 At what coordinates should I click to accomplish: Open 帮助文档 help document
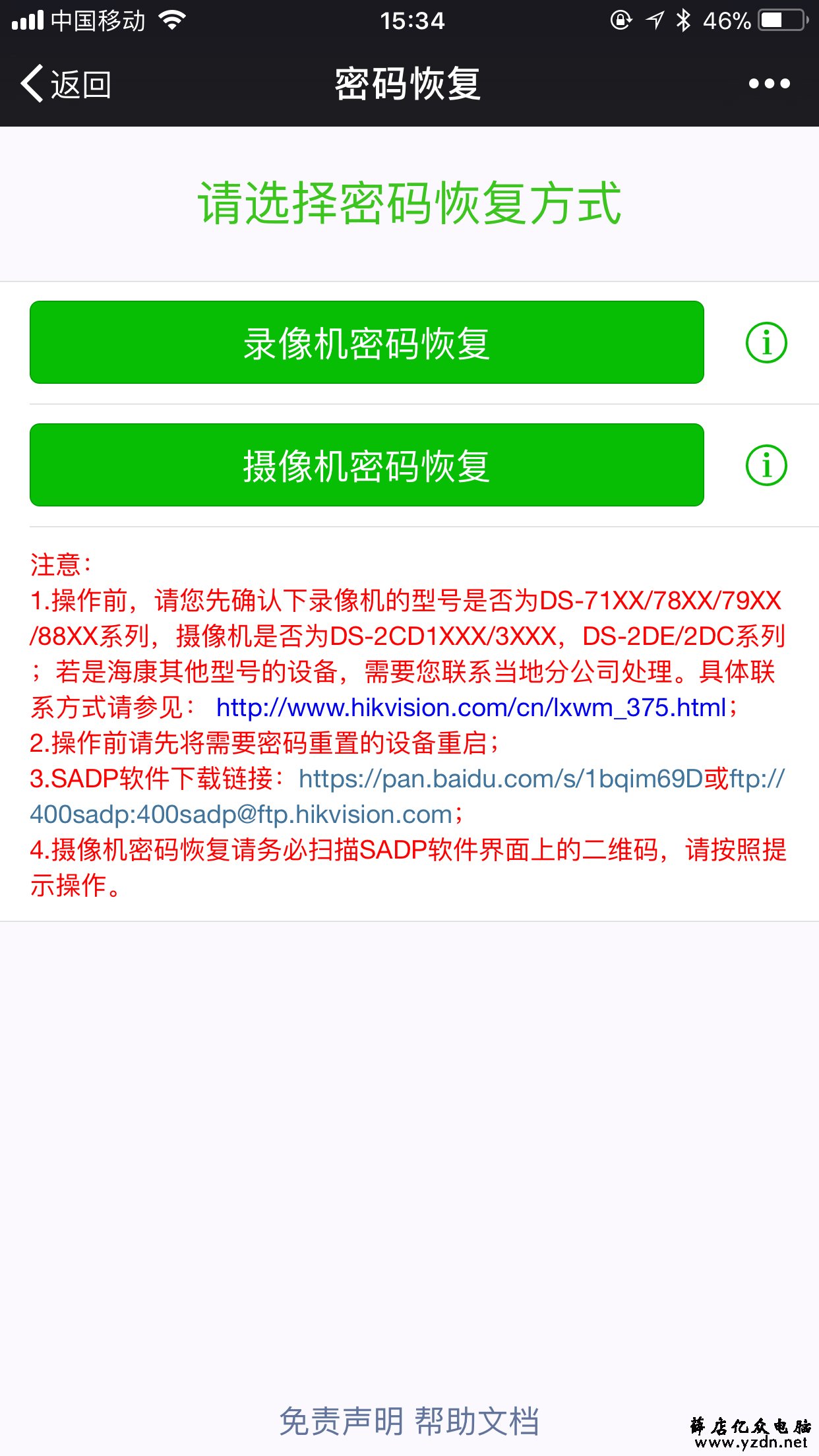477,1420
